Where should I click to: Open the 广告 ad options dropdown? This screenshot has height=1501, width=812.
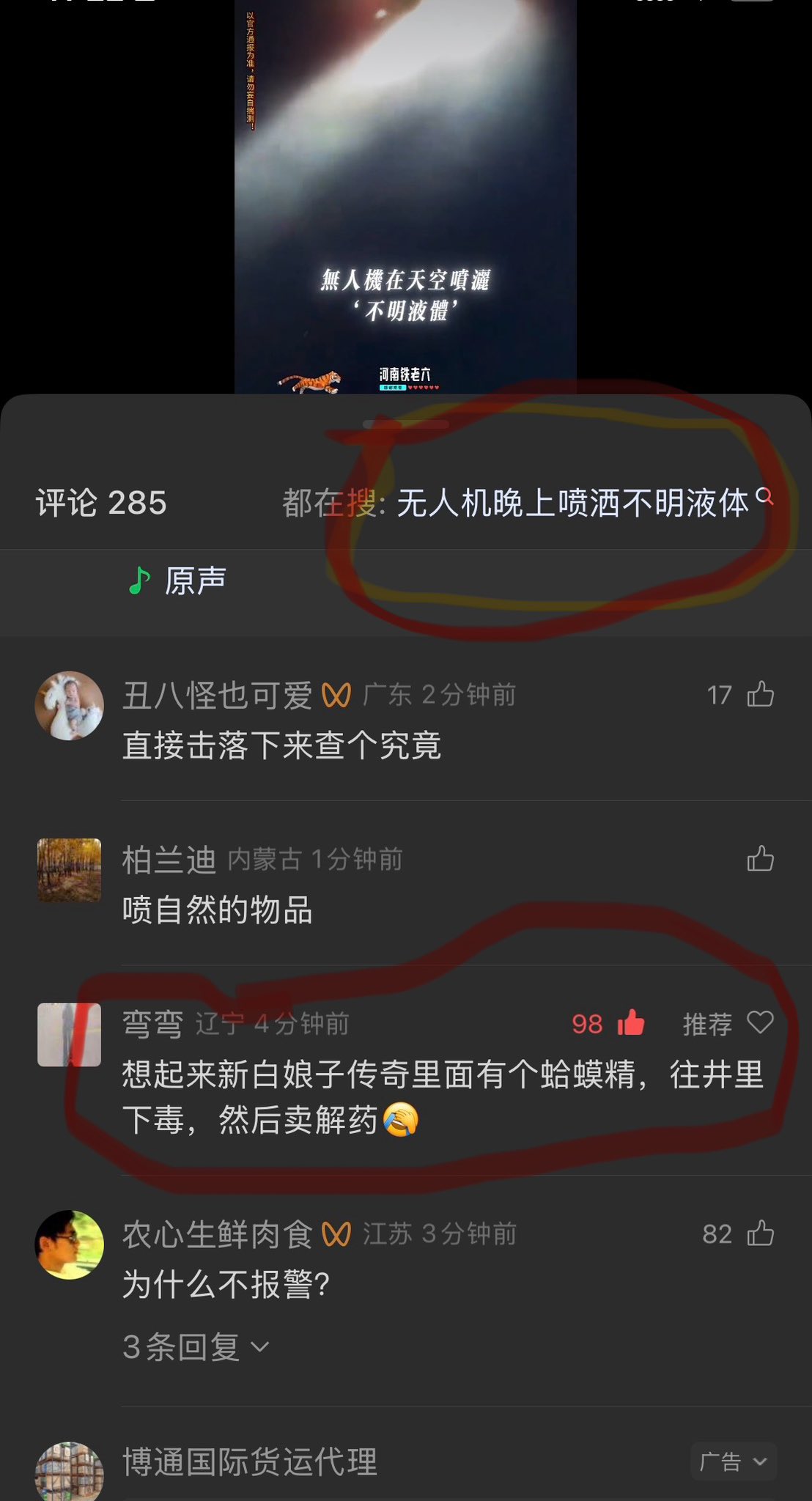[x=733, y=1462]
